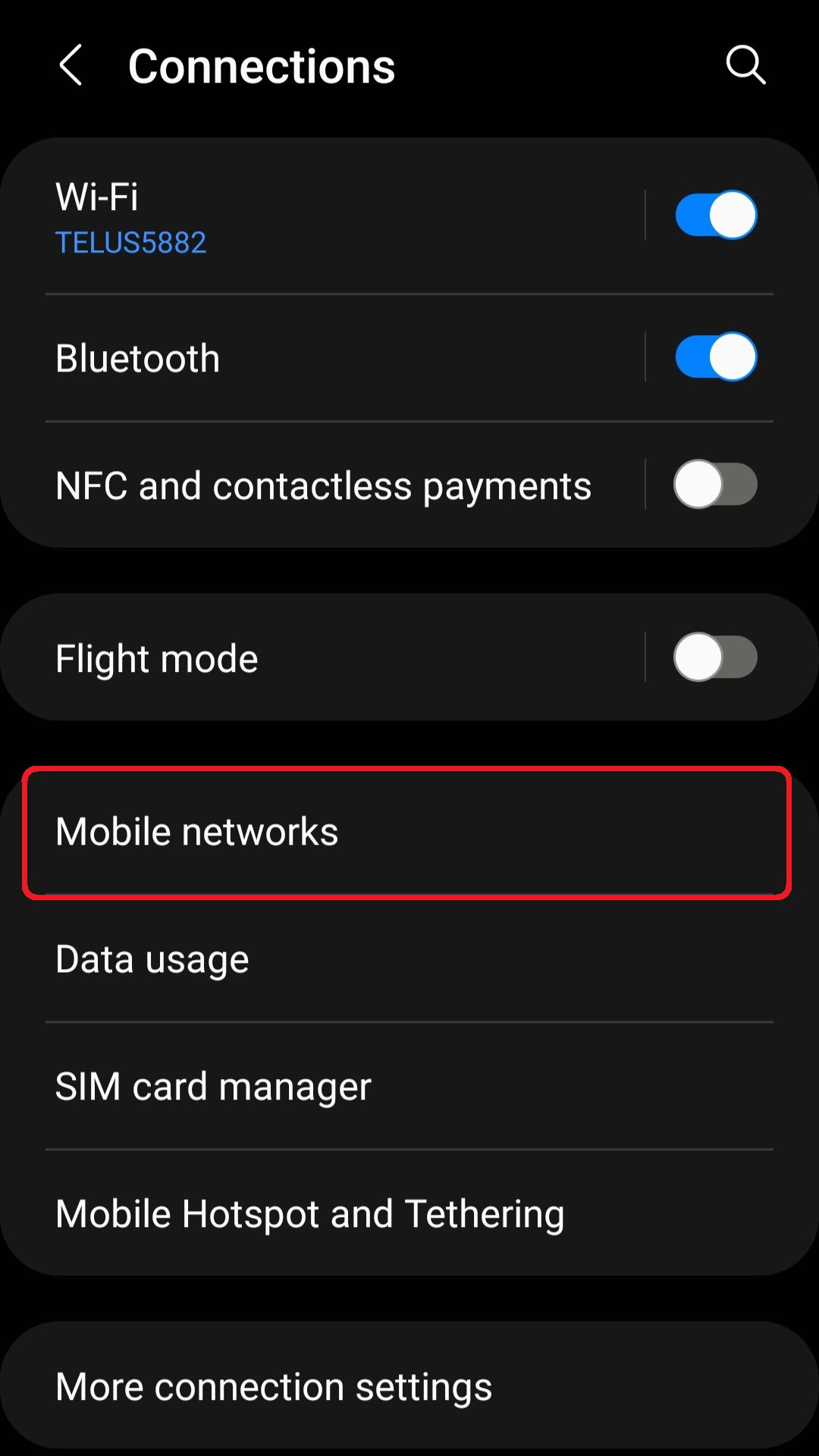The height and width of the screenshot is (1456, 819).
Task: Open Flight mode settings
Action: pos(322,657)
